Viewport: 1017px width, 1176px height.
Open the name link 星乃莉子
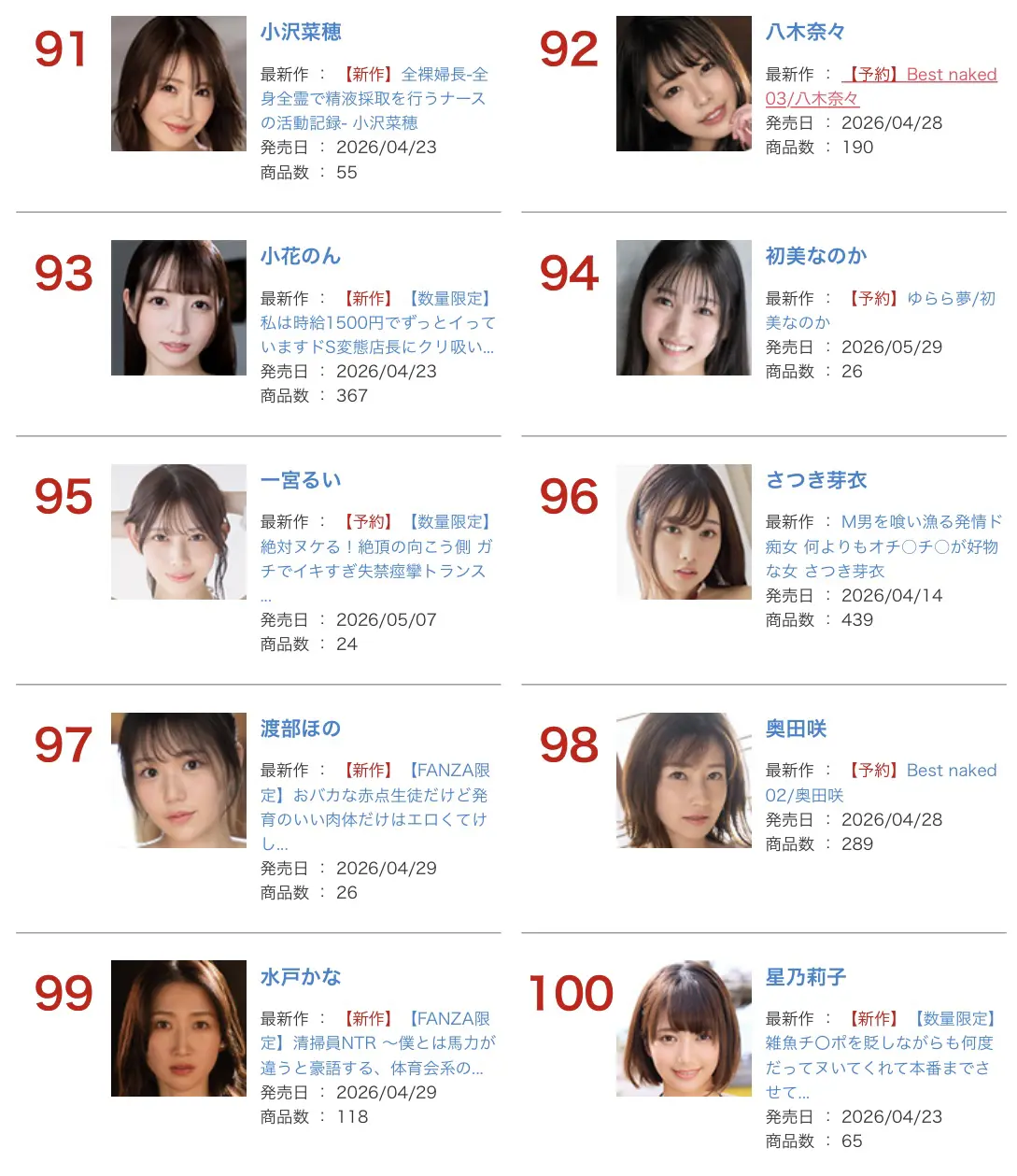click(x=806, y=977)
